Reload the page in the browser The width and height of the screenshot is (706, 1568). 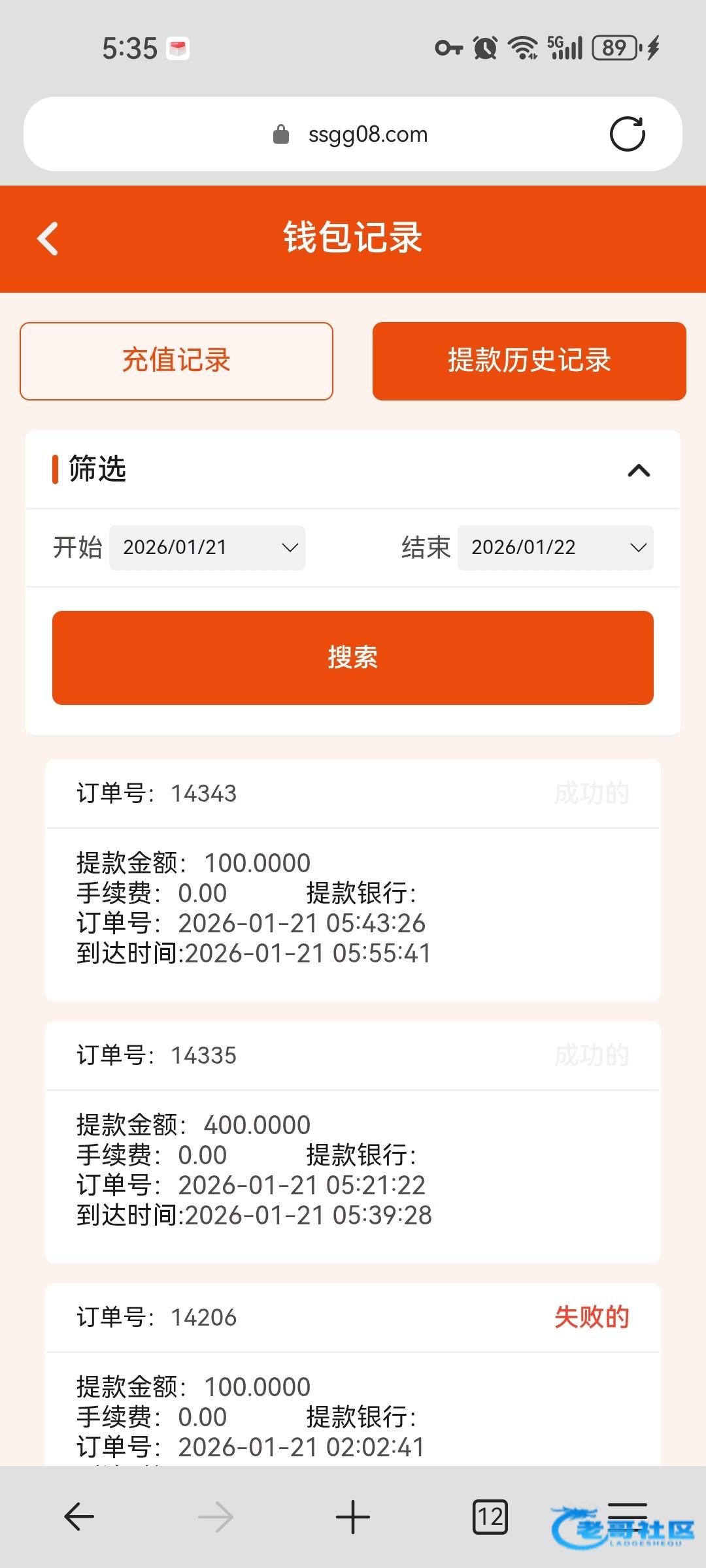[627, 134]
